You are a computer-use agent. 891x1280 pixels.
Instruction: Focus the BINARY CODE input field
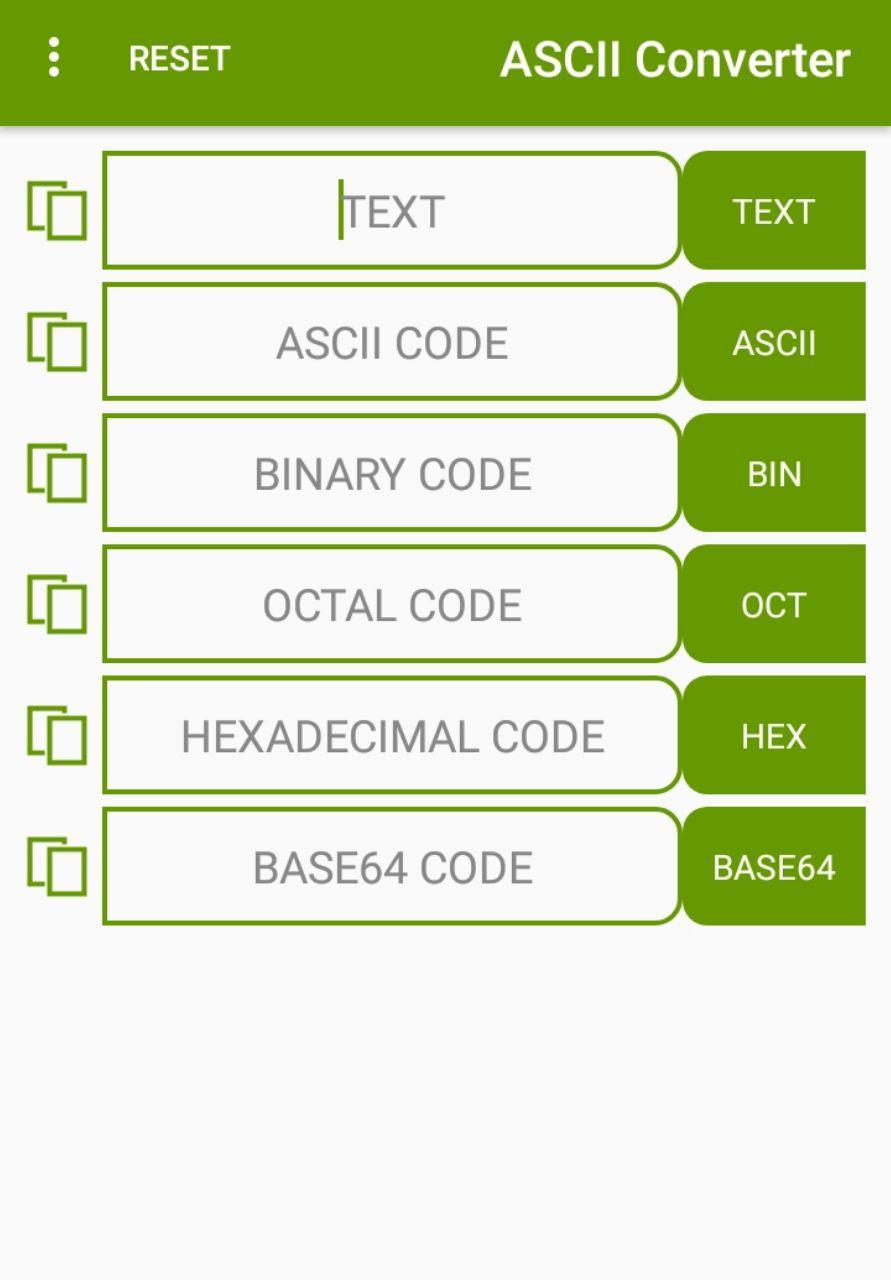[392, 474]
